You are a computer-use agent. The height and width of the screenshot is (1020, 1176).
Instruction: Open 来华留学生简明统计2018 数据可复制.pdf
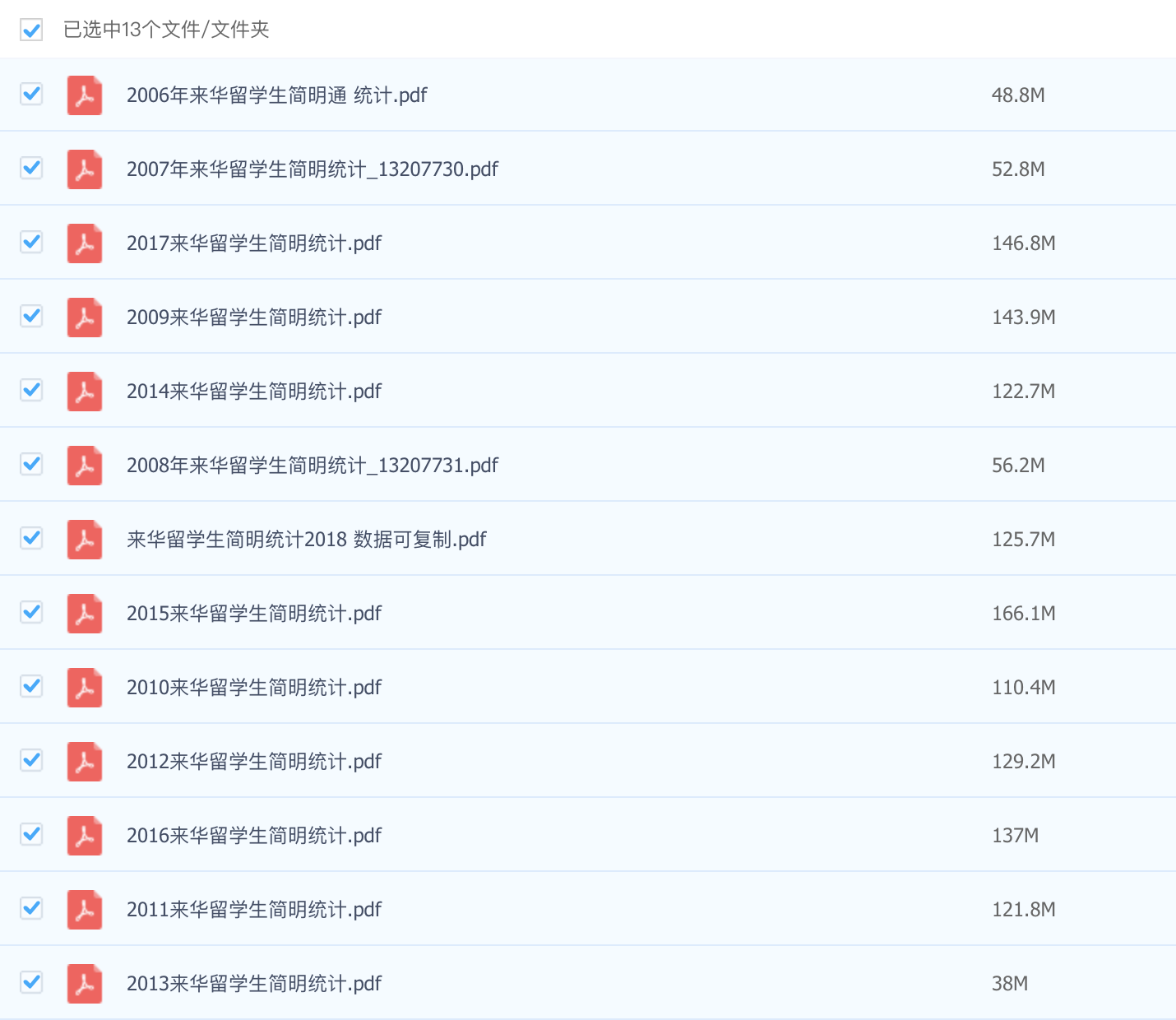[306, 540]
